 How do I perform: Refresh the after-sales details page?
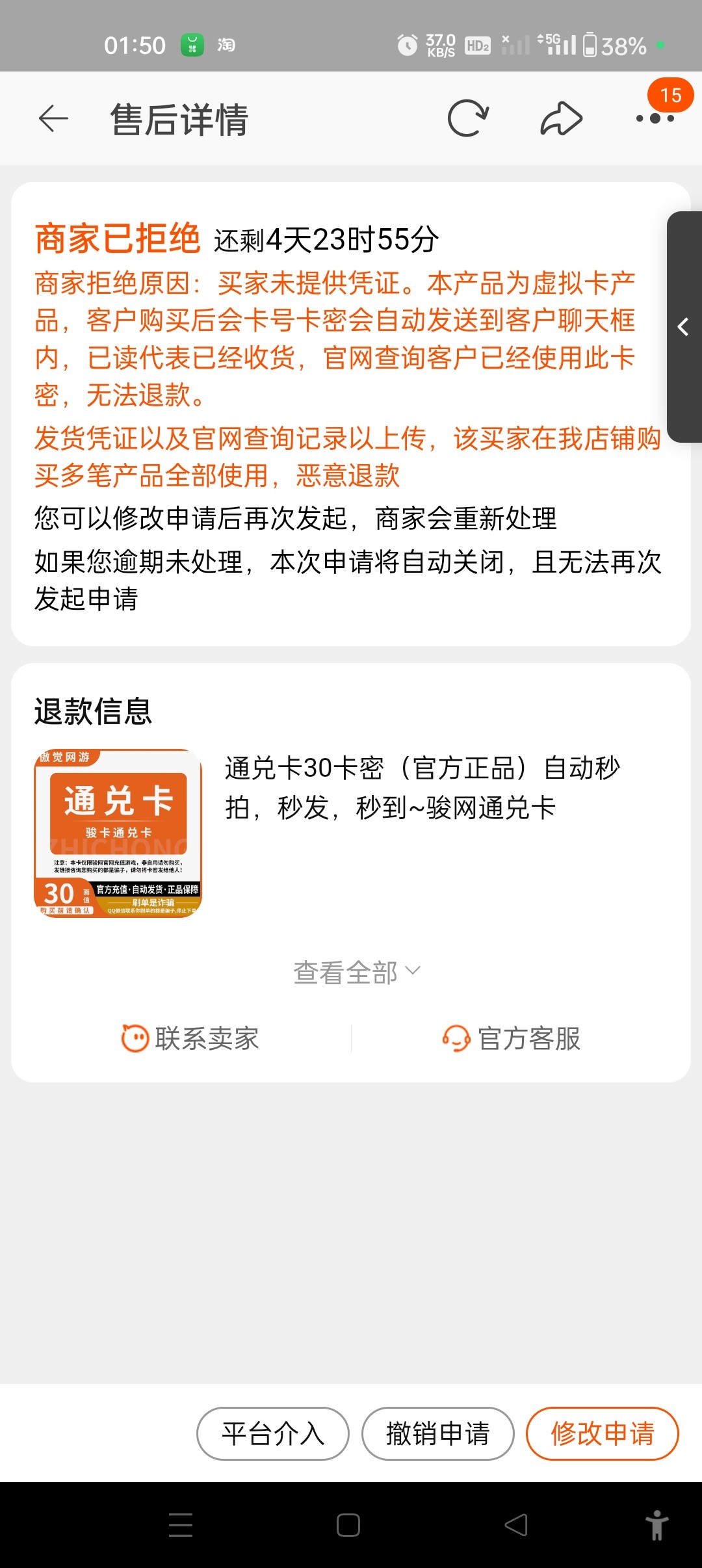click(x=468, y=119)
